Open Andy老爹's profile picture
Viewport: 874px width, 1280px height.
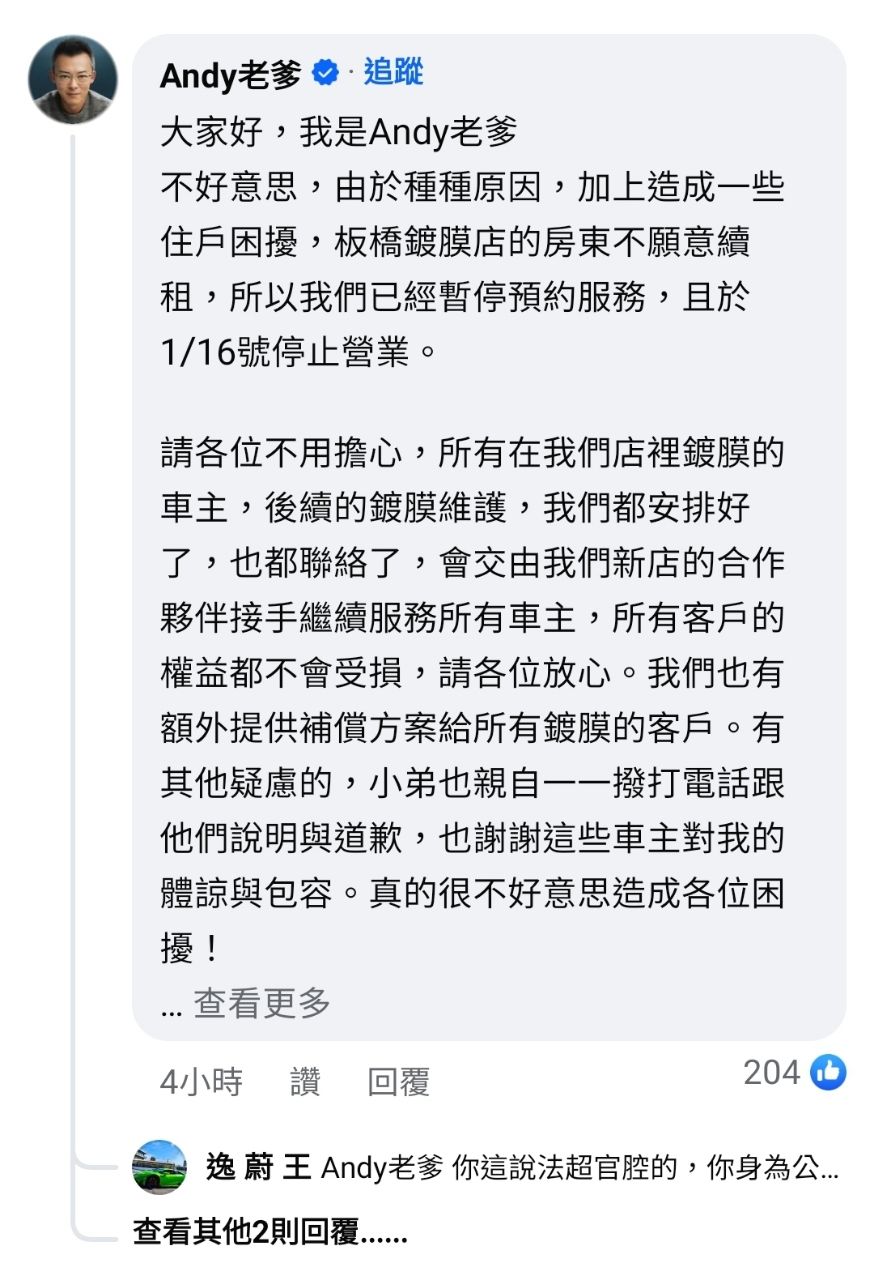pyautogui.click(x=72, y=80)
